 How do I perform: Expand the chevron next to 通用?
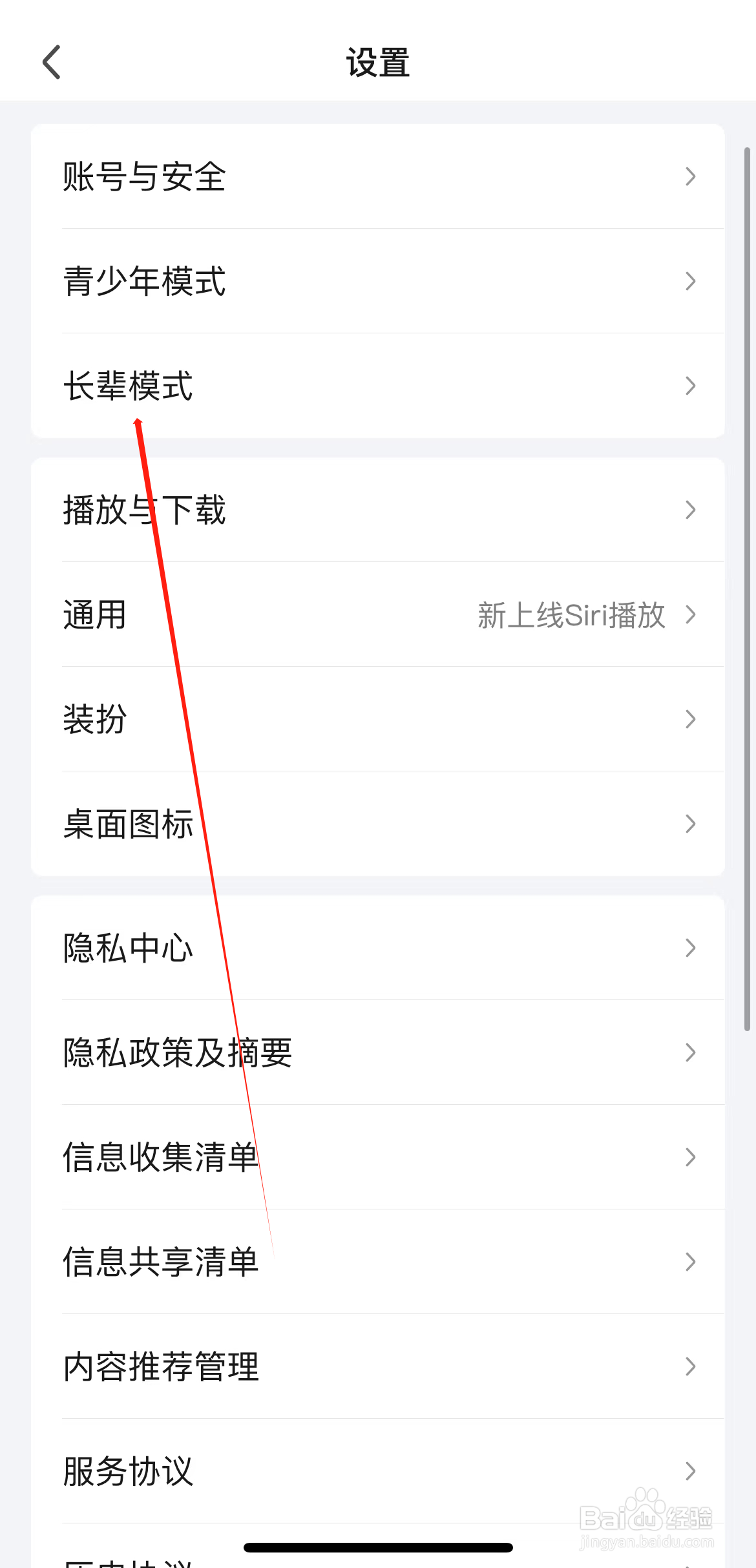[x=691, y=615]
